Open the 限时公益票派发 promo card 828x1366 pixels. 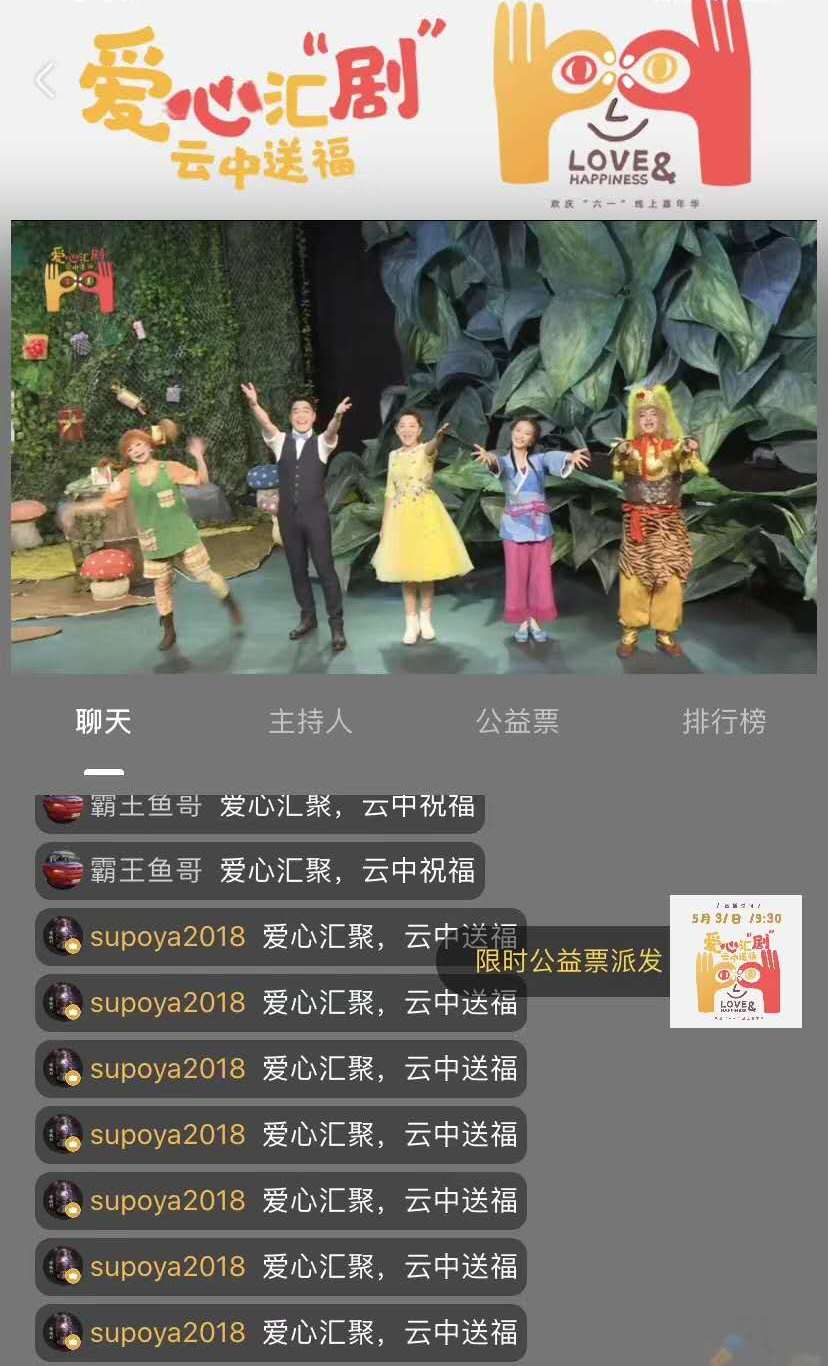[735, 961]
